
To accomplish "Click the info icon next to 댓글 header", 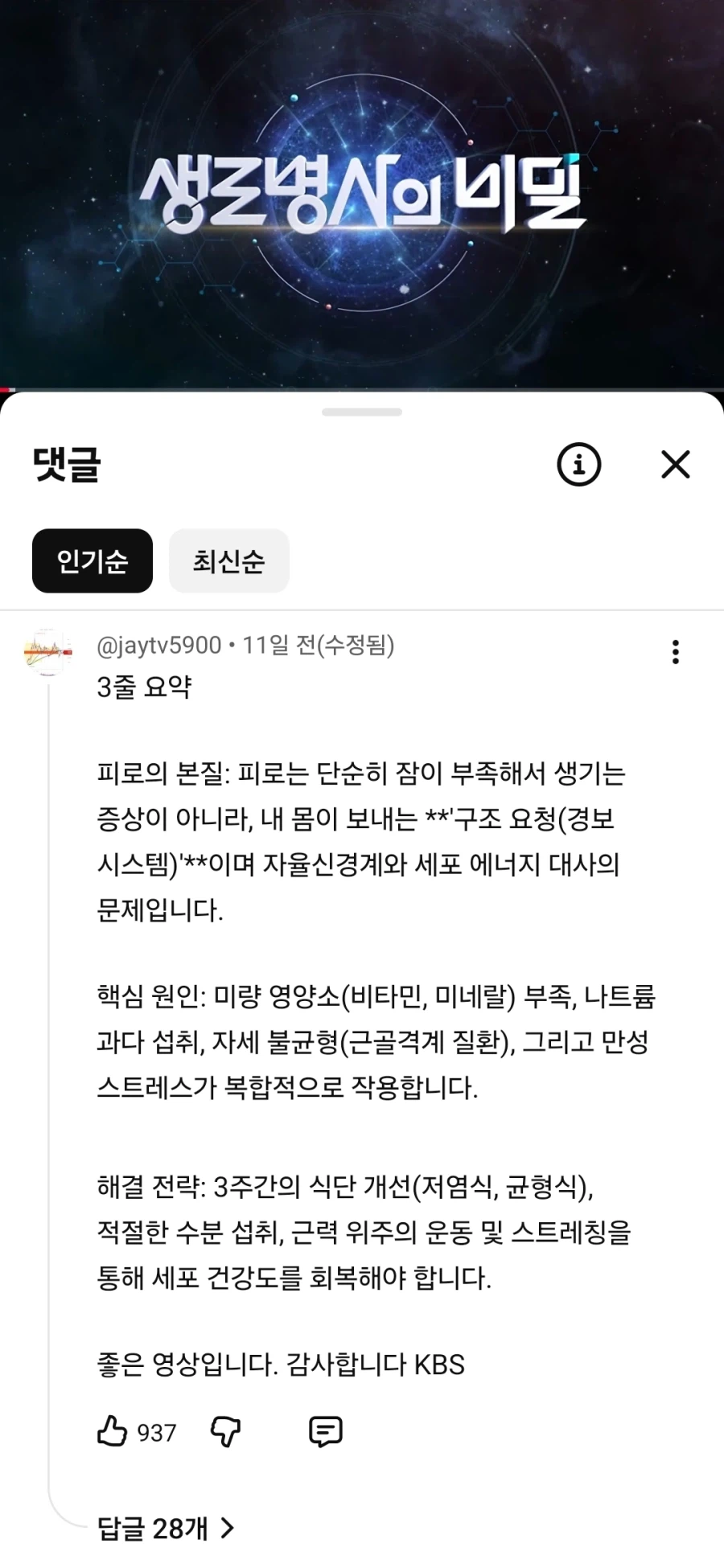I will (x=579, y=465).
